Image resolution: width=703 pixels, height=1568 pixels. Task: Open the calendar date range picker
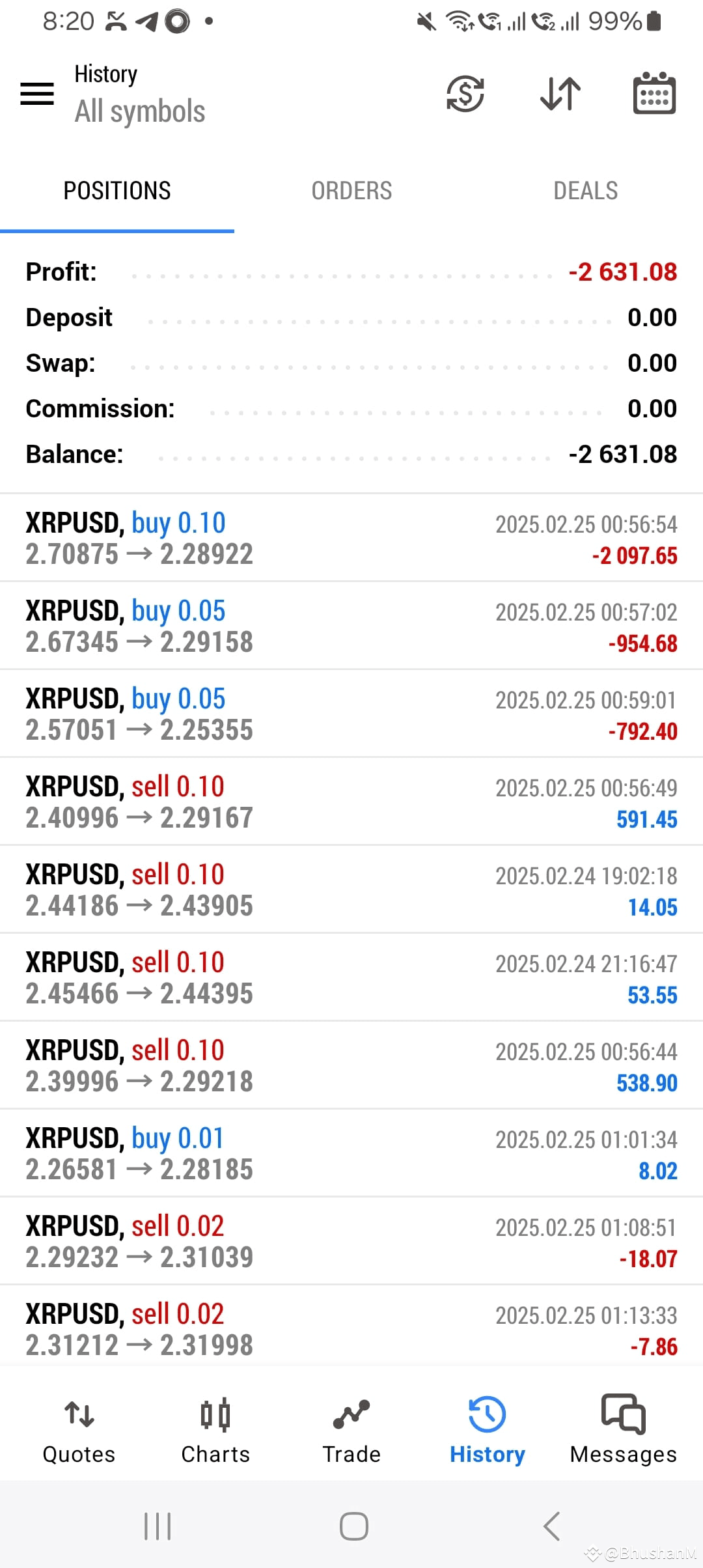[654, 94]
